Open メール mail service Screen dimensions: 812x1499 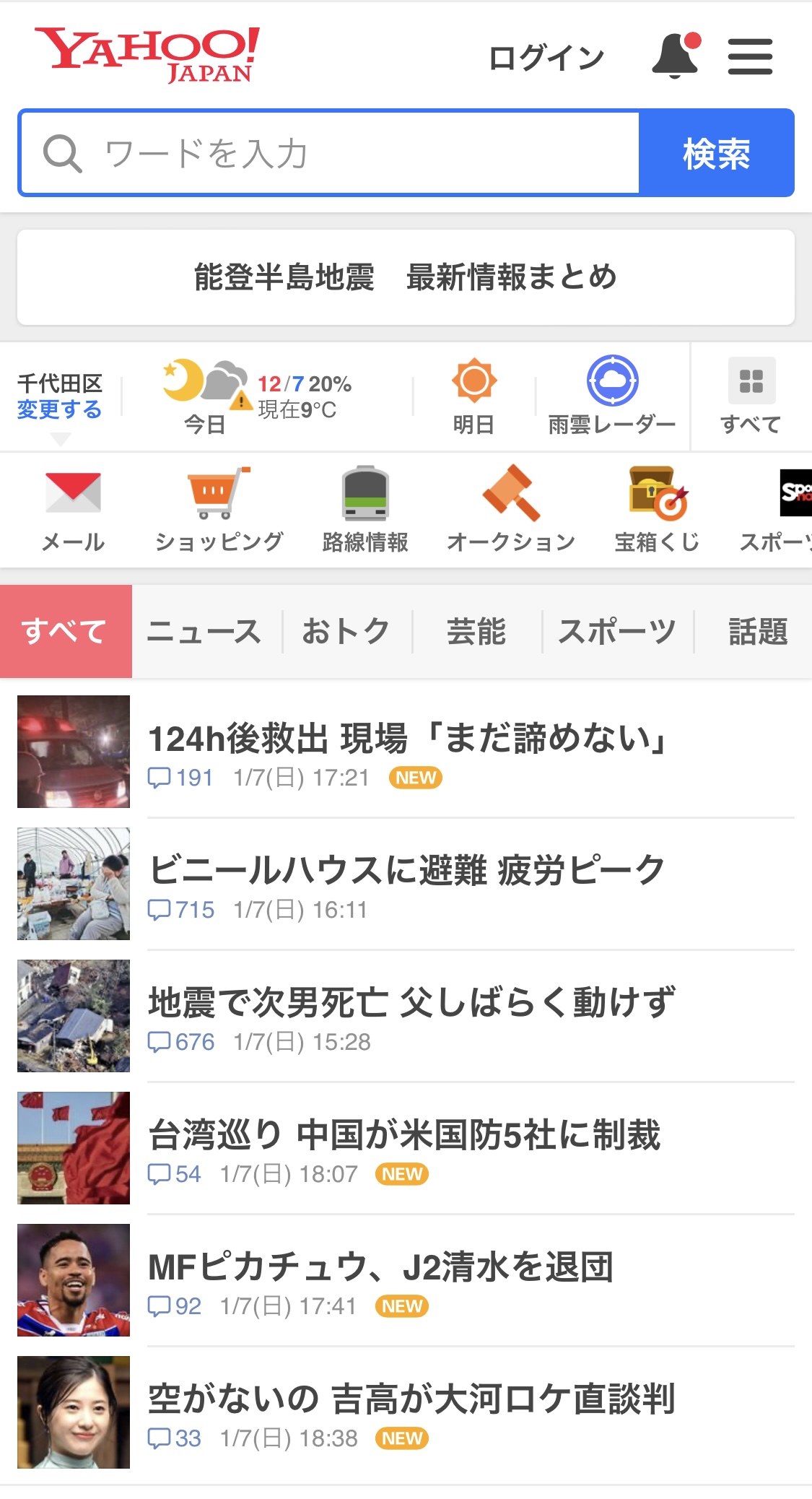(x=73, y=509)
